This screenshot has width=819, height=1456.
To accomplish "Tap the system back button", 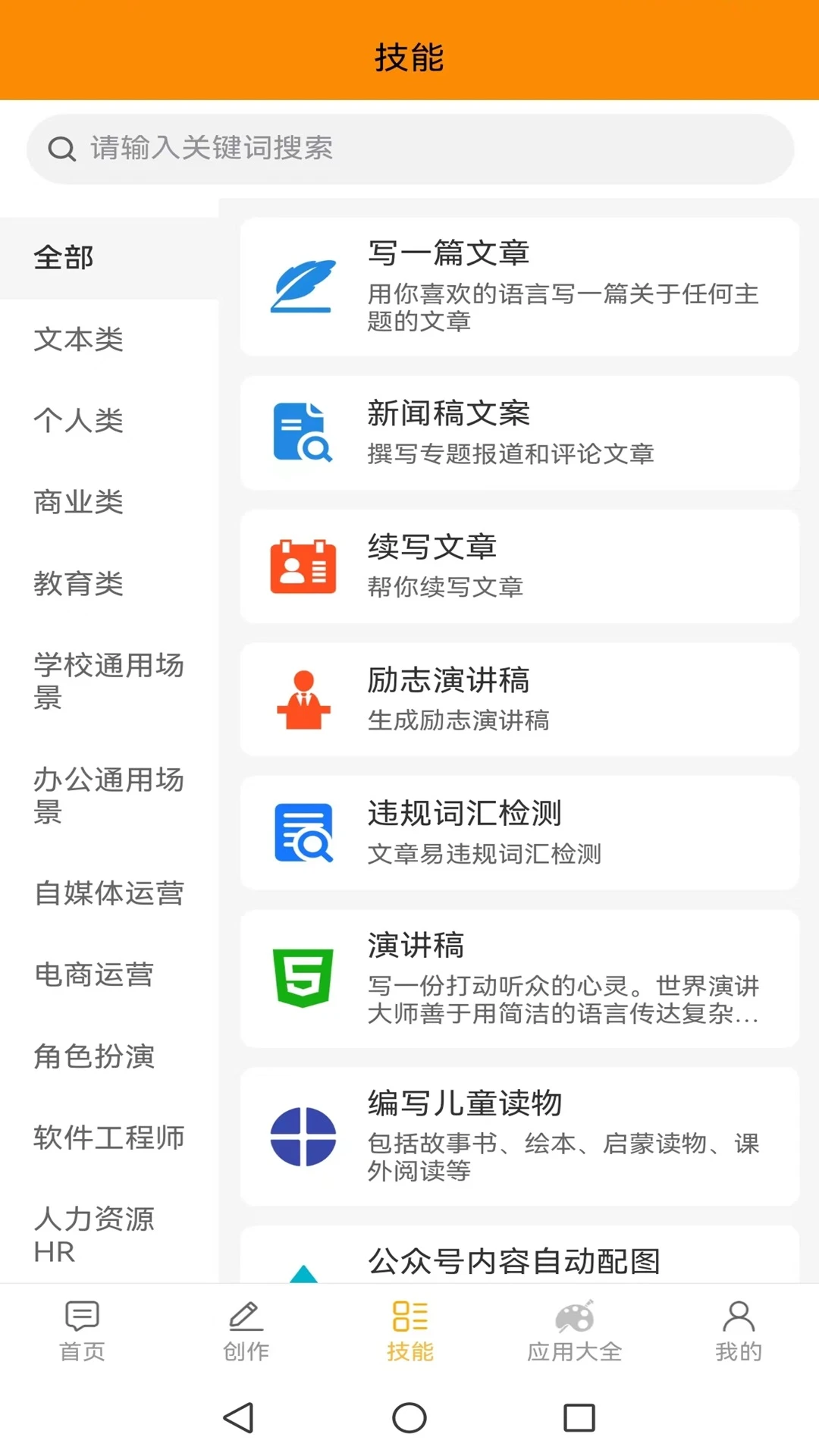I will coord(239,1417).
